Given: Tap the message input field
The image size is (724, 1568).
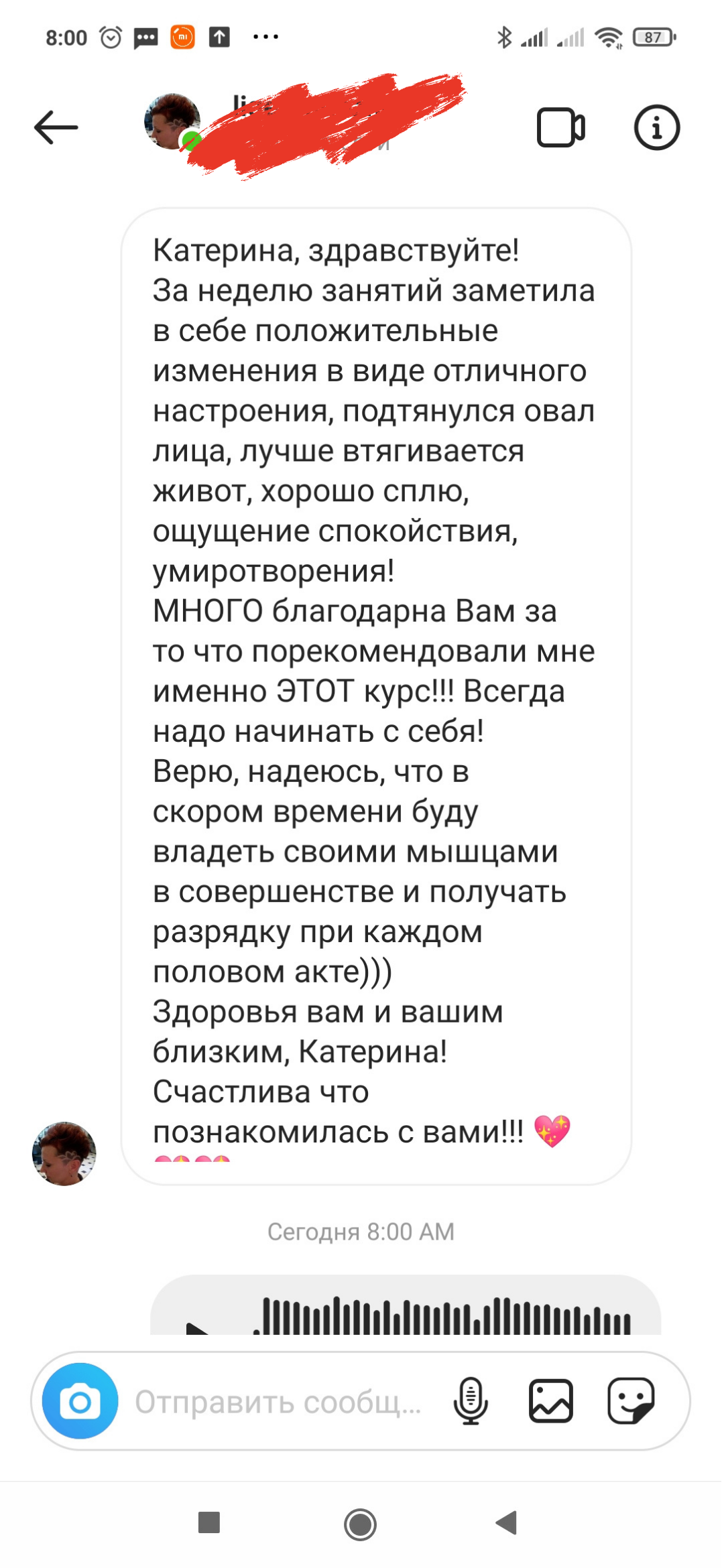Looking at the screenshot, I should pos(278,1402).
